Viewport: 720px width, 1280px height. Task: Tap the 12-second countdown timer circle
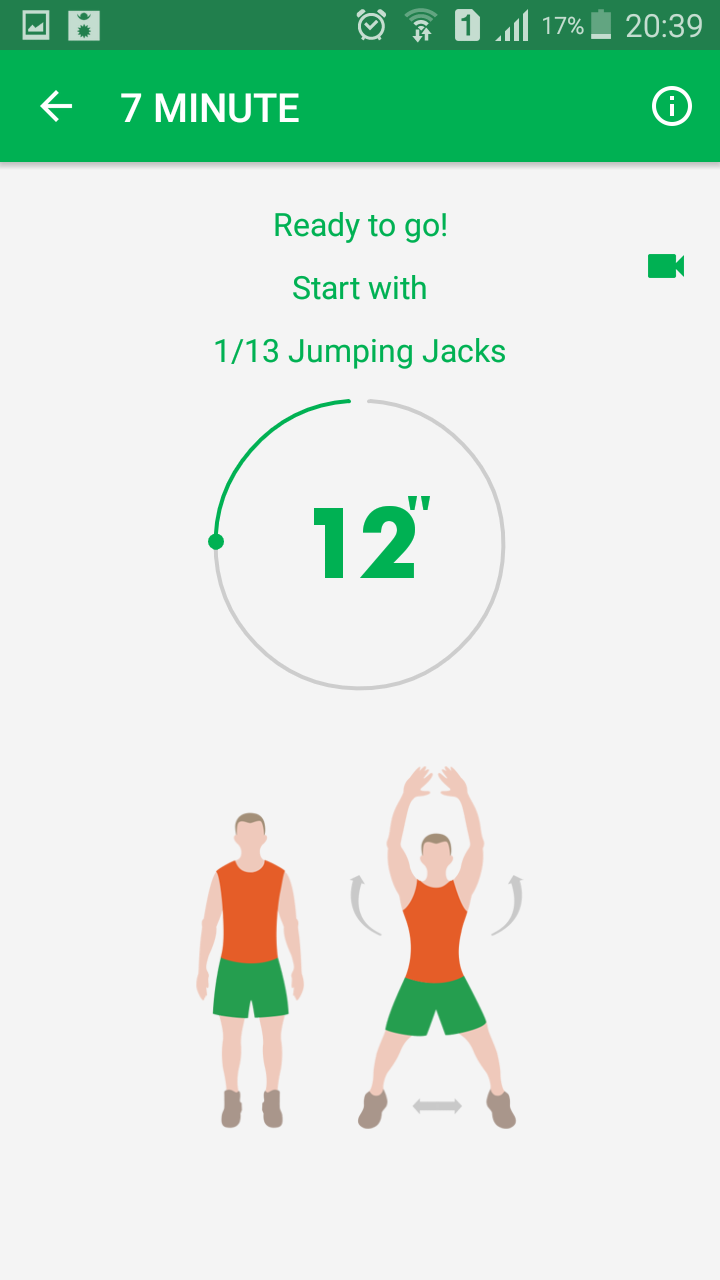[x=360, y=544]
